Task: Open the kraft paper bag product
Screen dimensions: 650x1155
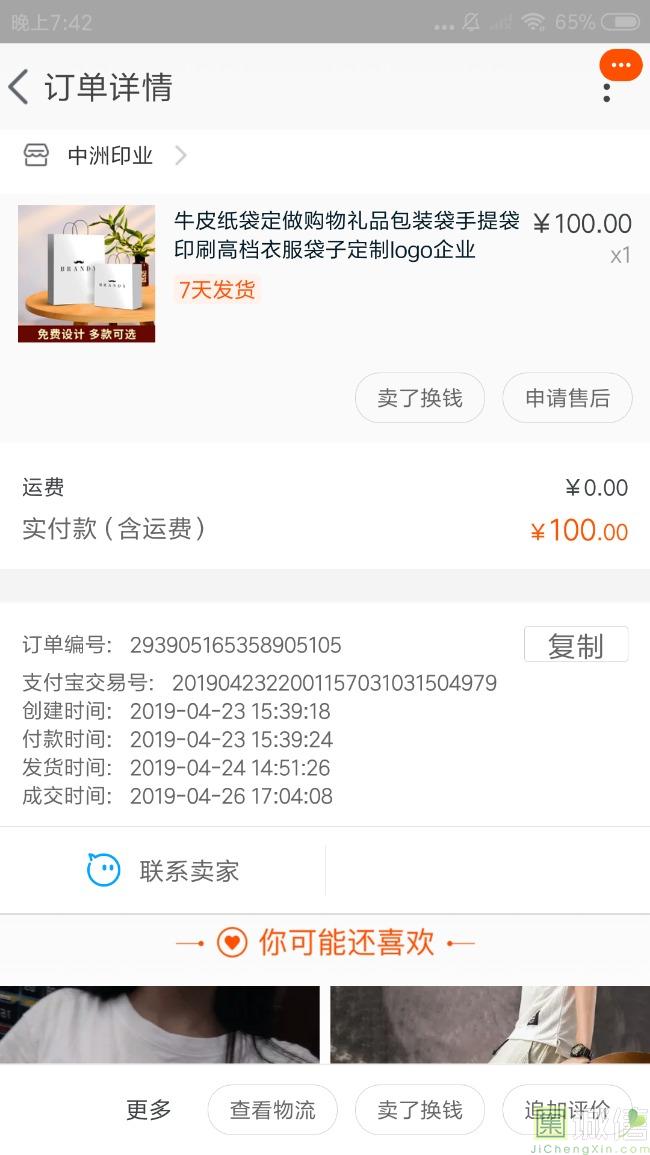Action: pyautogui.click(x=346, y=235)
